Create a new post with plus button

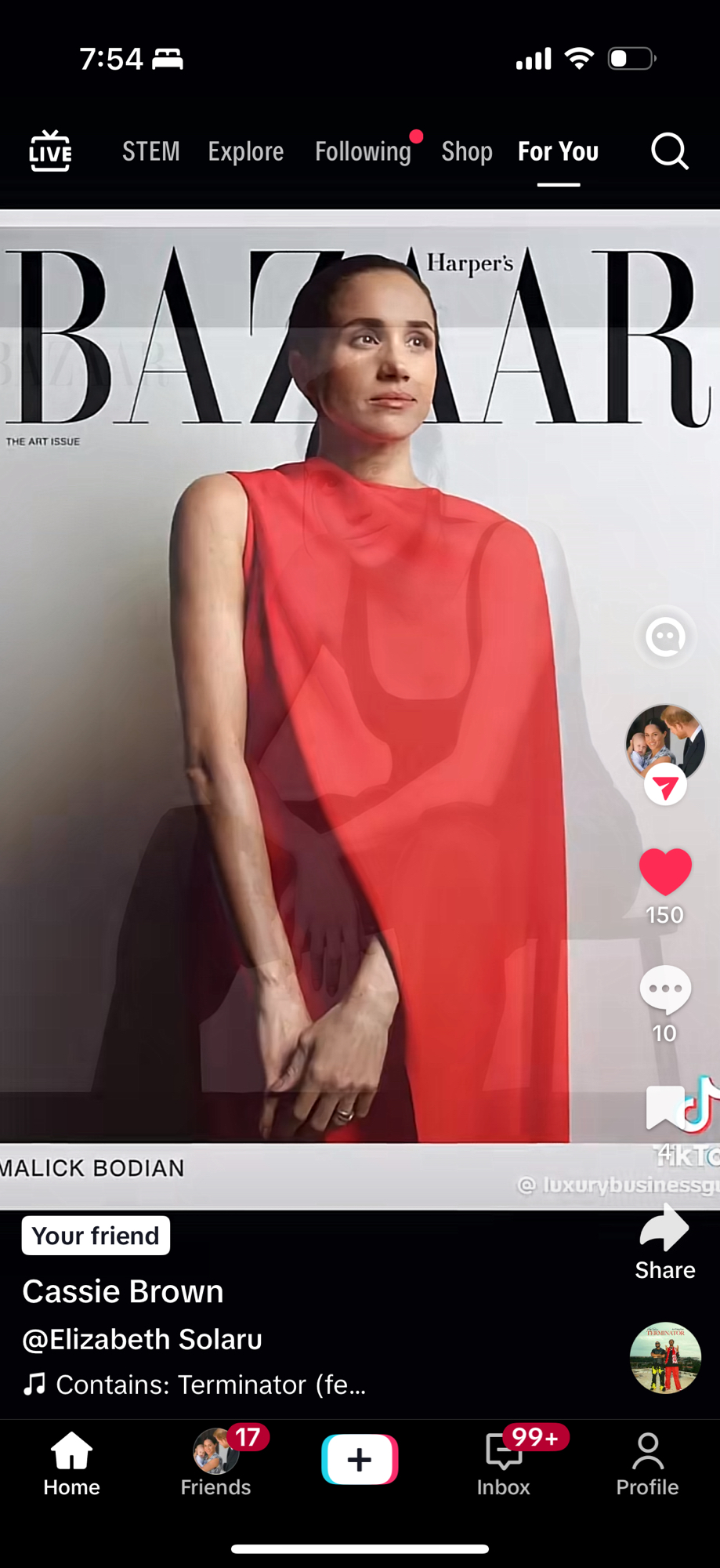tap(360, 1459)
